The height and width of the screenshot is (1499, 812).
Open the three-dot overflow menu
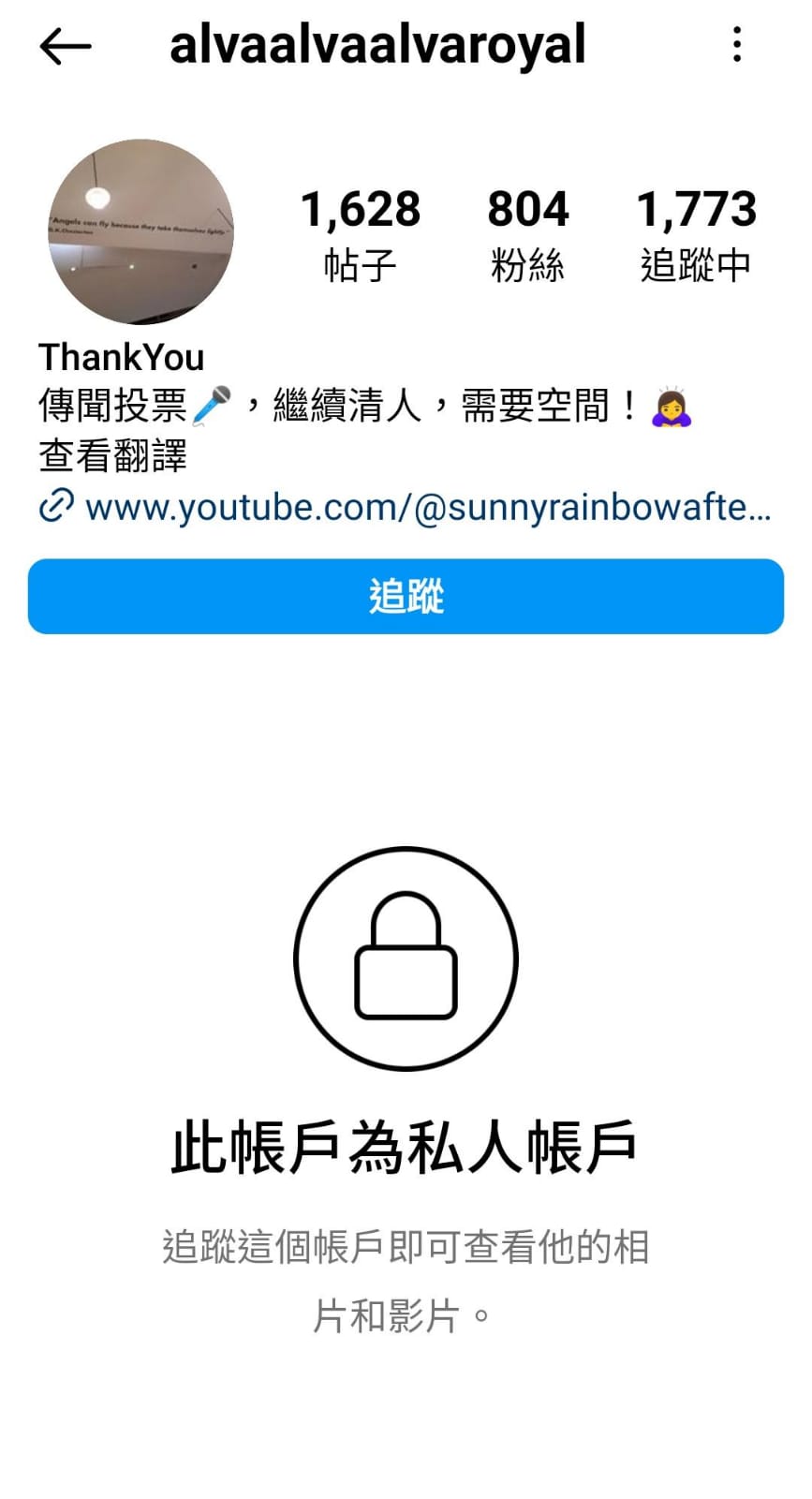tap(738, 44)
